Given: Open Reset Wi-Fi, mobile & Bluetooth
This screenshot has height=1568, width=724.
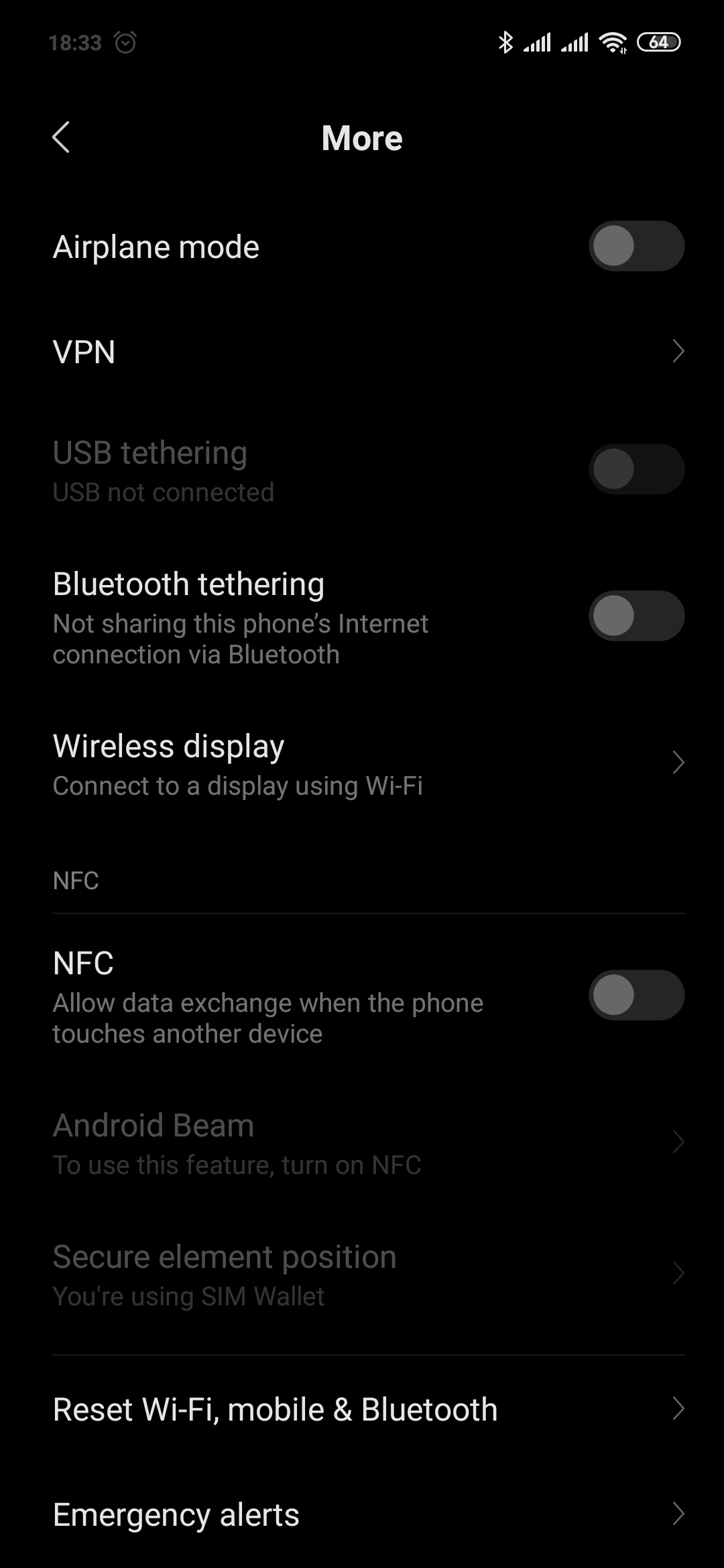Looking at the screenshot, I should [x=362, y=1409].
